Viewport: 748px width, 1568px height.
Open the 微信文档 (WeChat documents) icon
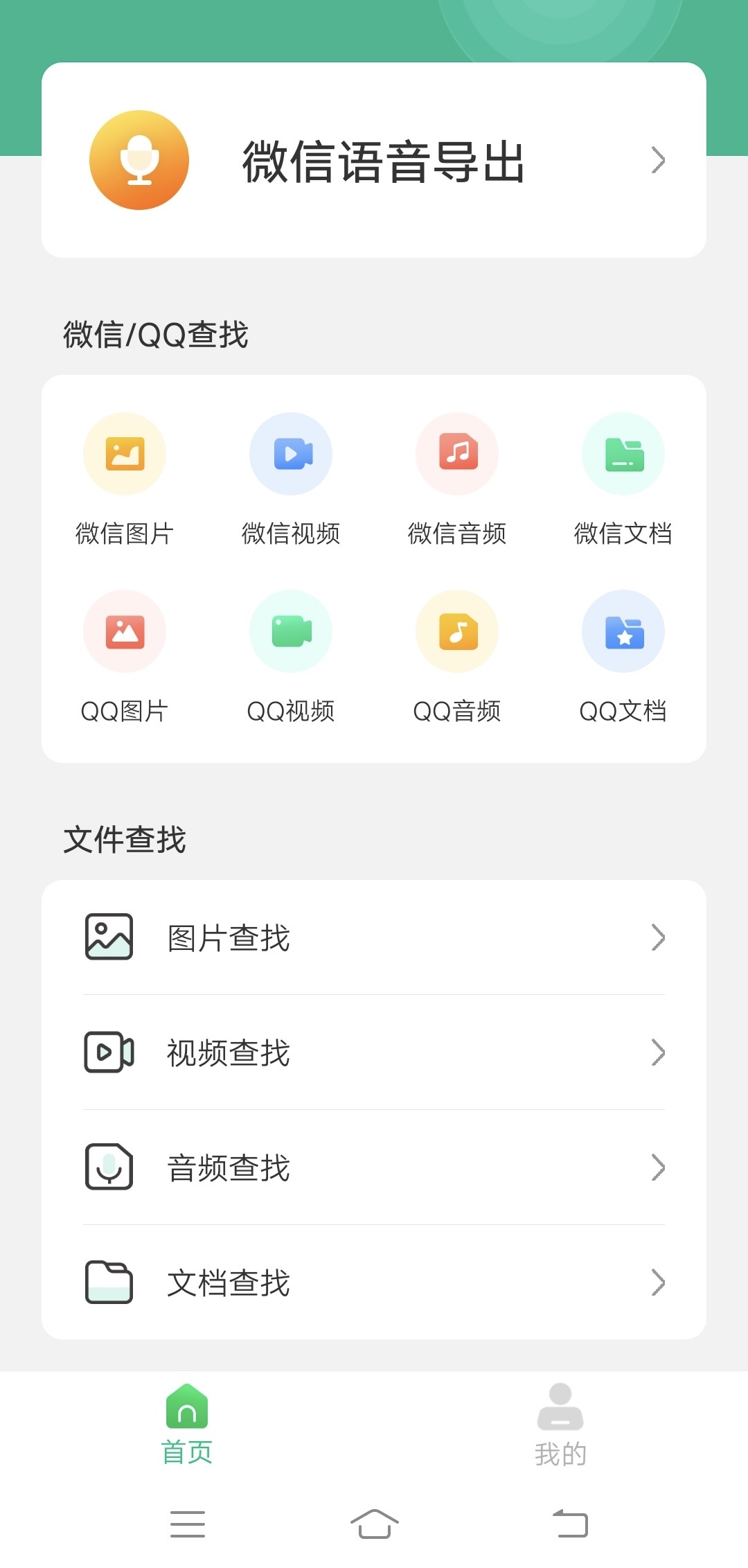point(623,454)
